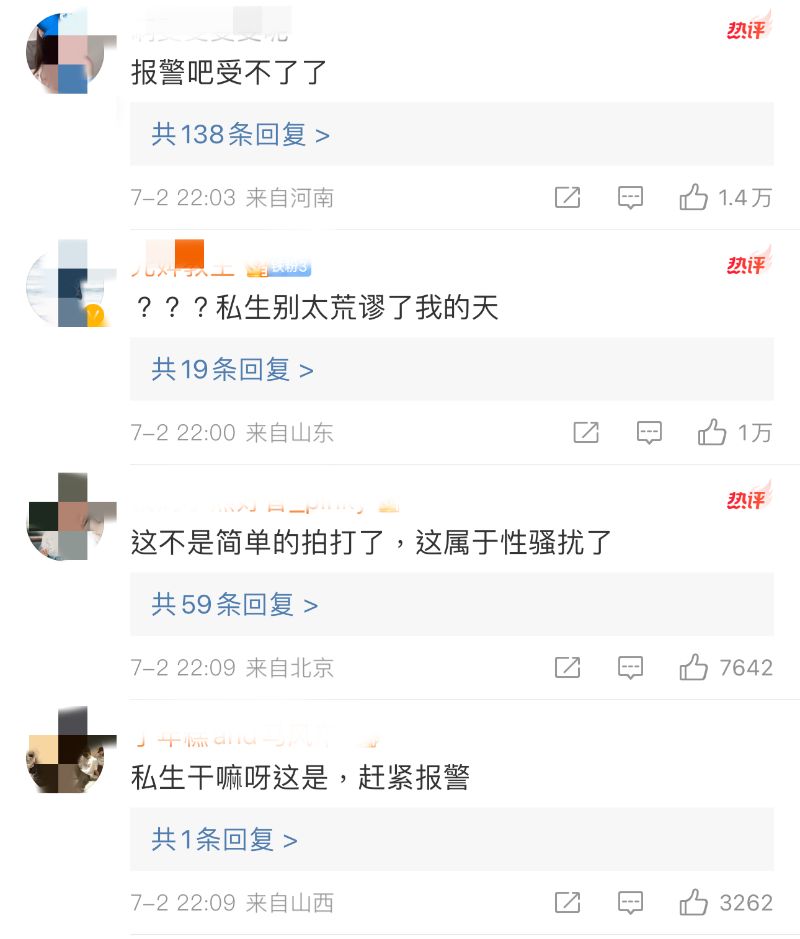Comment on 私生别太荒谬了我的天
800x939 pixels.
[x=649, y=433]
